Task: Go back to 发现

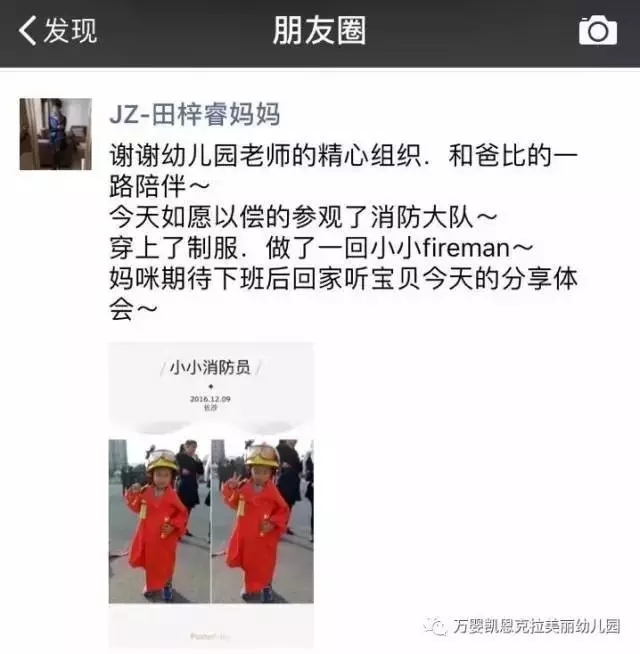Action: click(57, 31)
